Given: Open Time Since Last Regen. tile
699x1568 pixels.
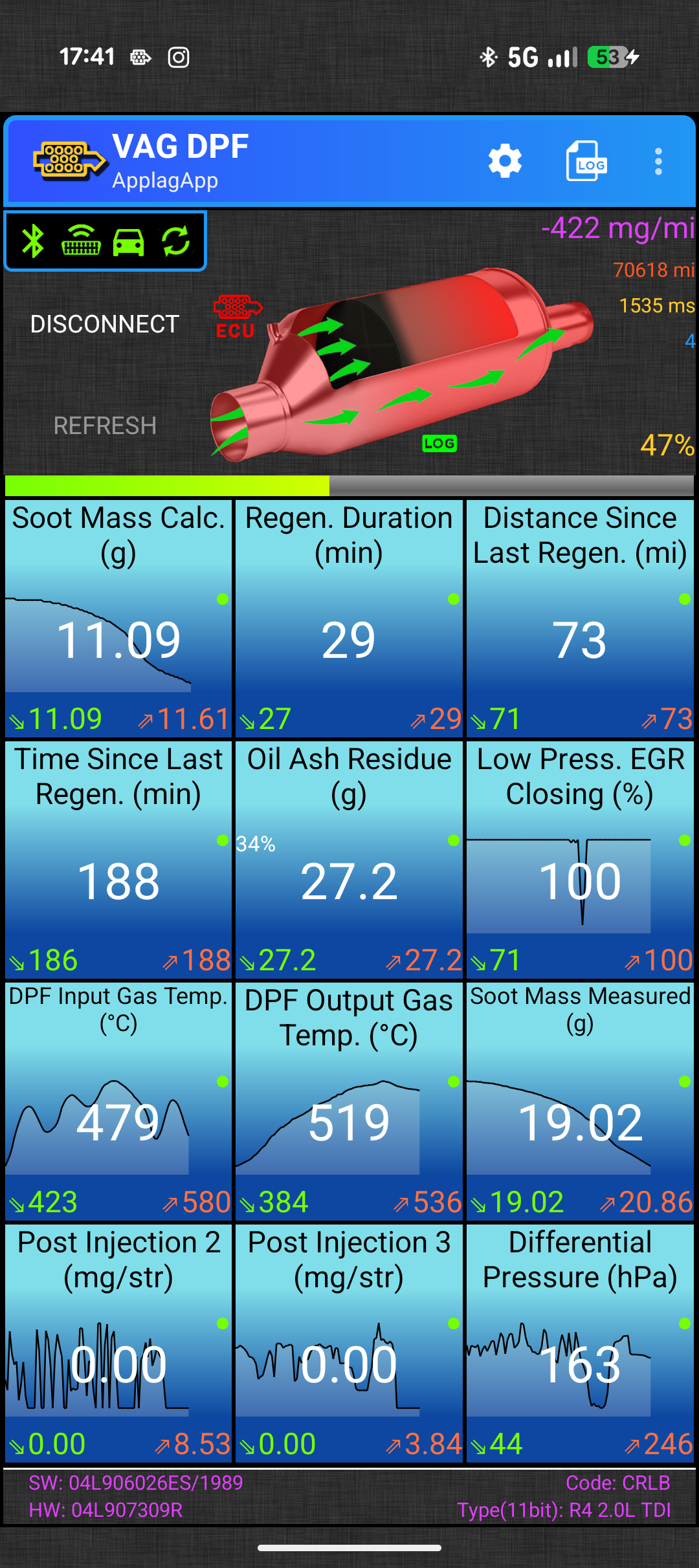Looking at the screenshot, I should click(118, 860).
